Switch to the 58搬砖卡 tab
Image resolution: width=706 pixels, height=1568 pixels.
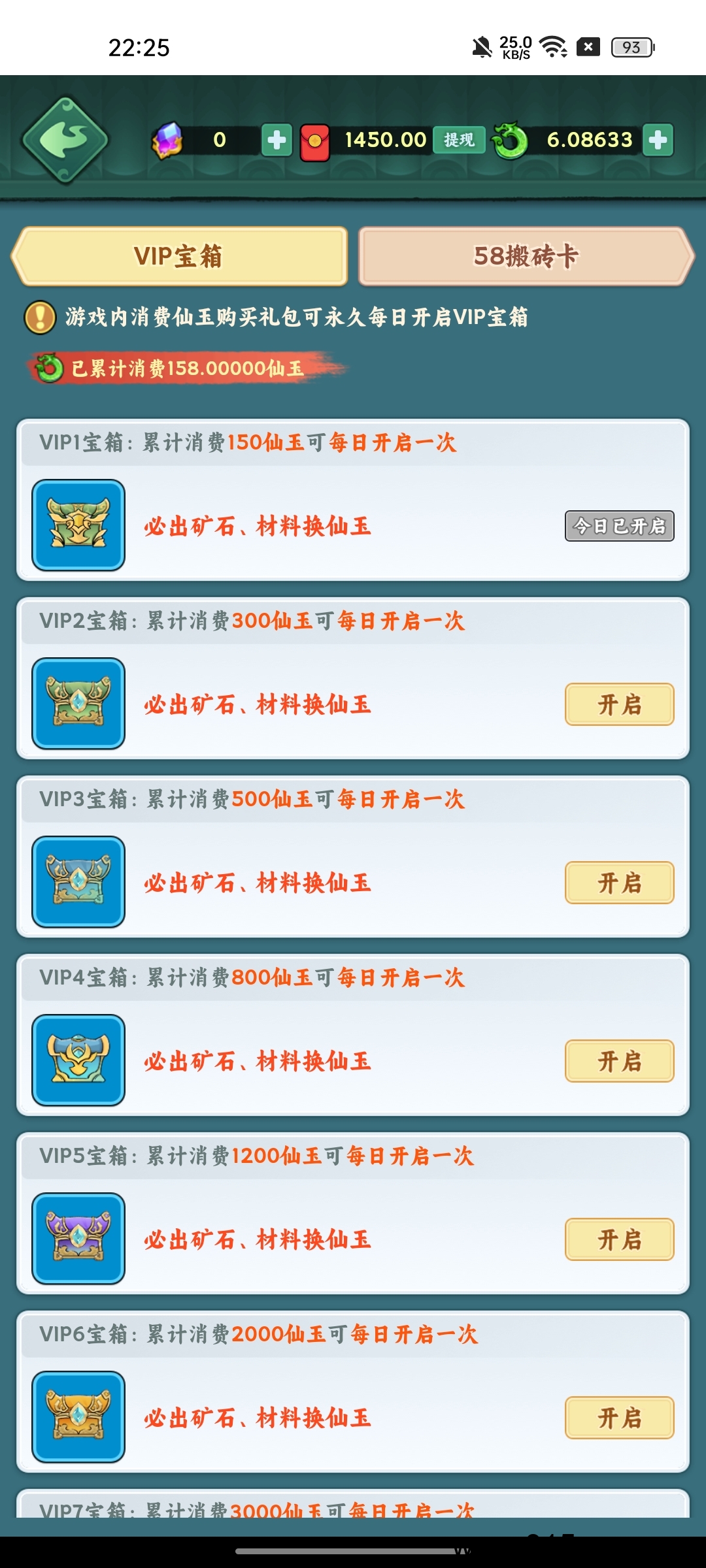tap(526, 256)
